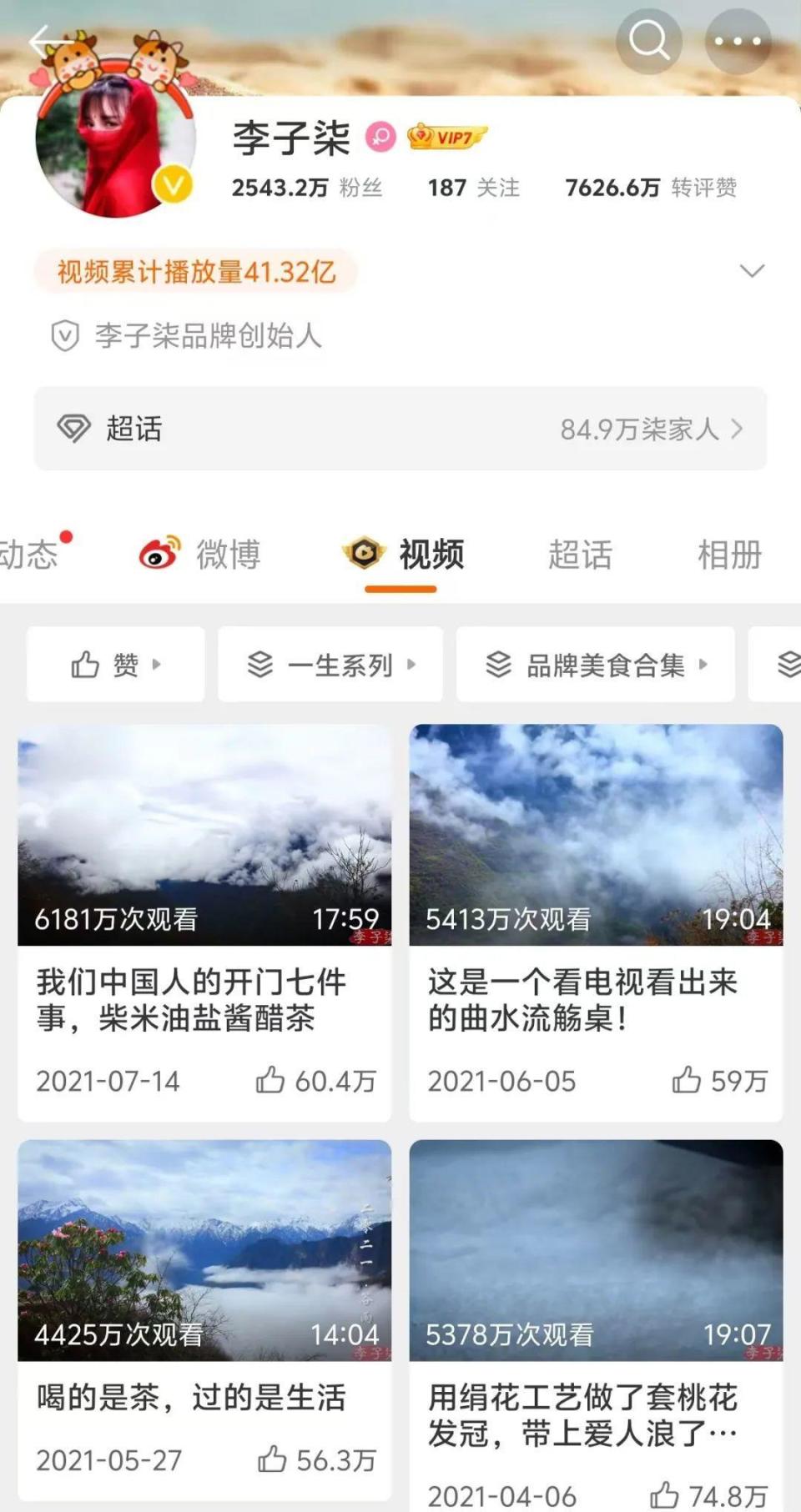Open the 一生系列 series dropdown

(330, 665)
